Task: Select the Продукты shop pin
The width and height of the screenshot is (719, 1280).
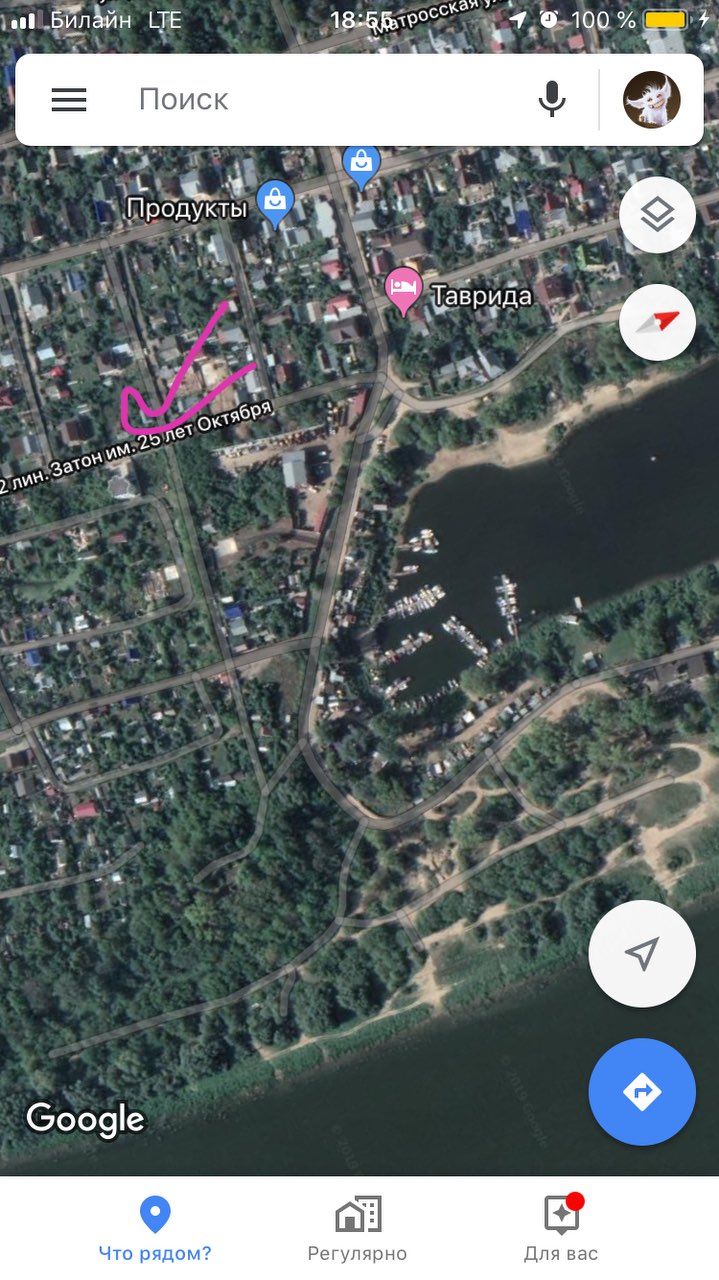Action: (x=274, y=204)
